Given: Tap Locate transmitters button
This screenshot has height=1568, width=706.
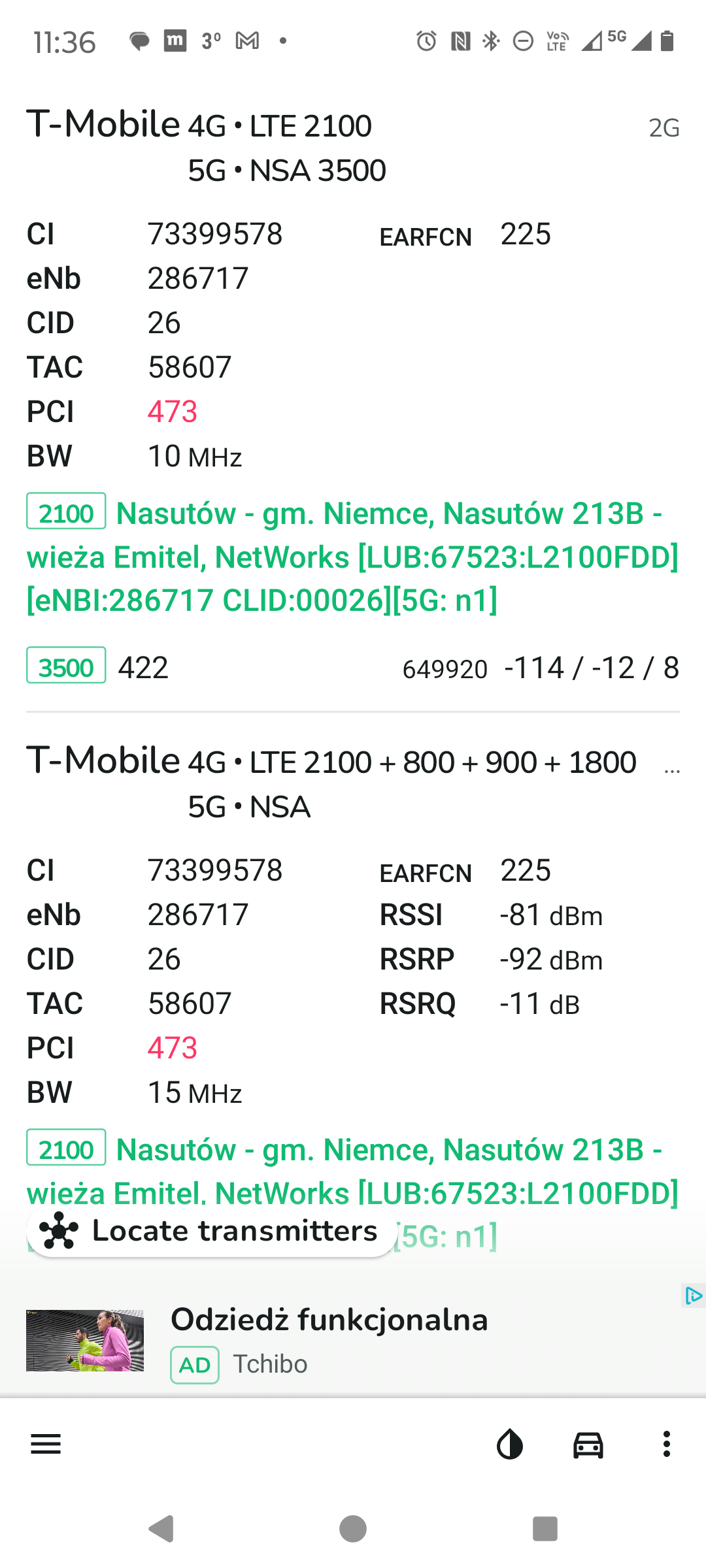Looking at the screenshot, I should tap(212, 1231).
